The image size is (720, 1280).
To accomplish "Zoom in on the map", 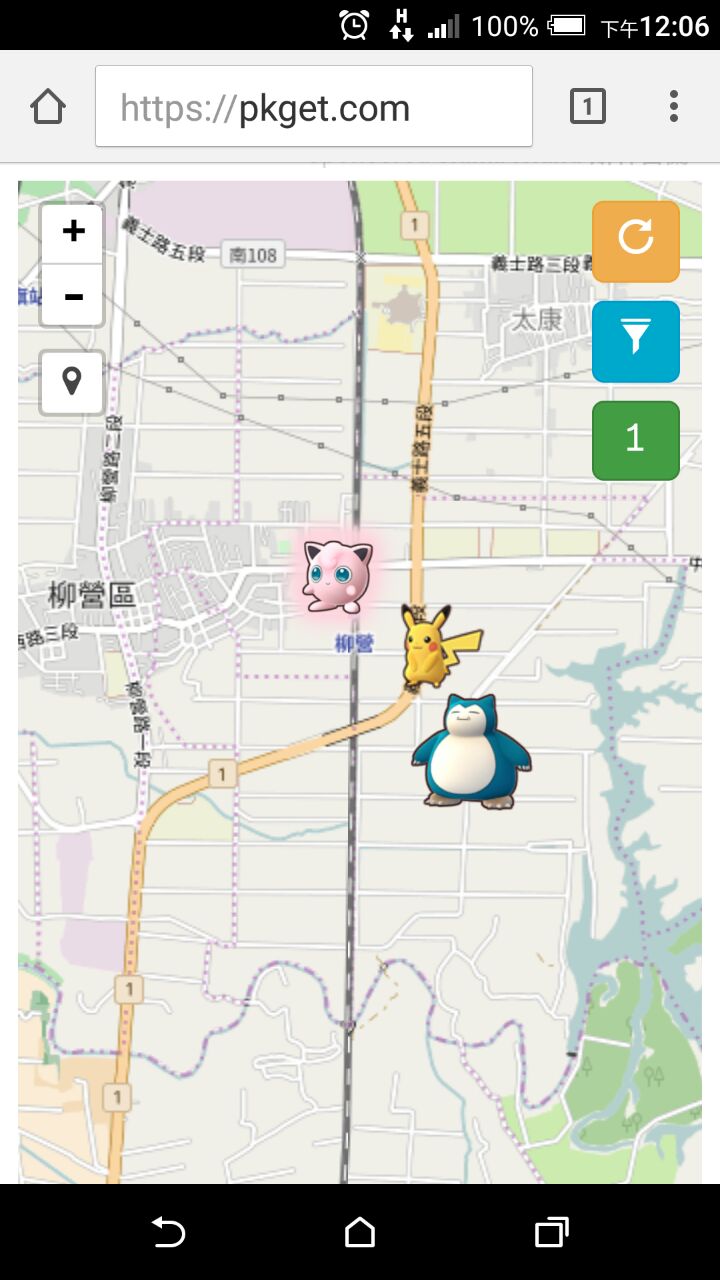I will click(72, 233).
